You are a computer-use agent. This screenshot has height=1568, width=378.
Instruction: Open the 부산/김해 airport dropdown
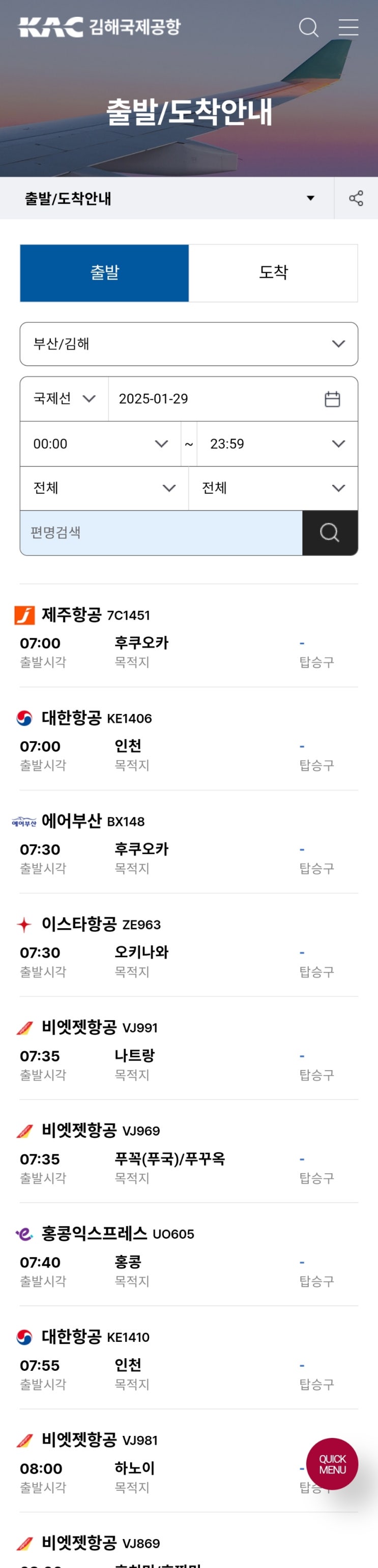pos(189,344)
